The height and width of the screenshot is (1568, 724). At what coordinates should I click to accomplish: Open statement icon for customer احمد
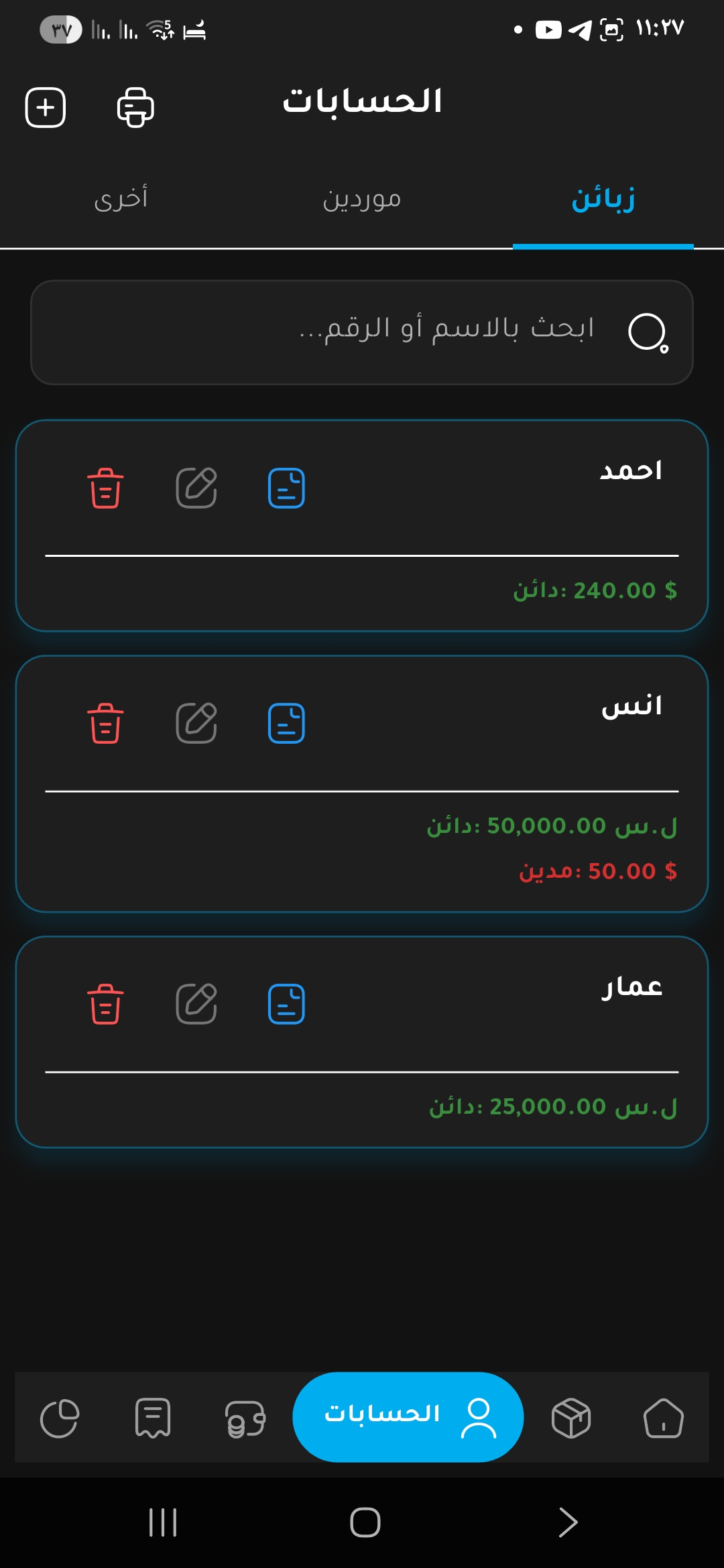[x=286, y=488]
